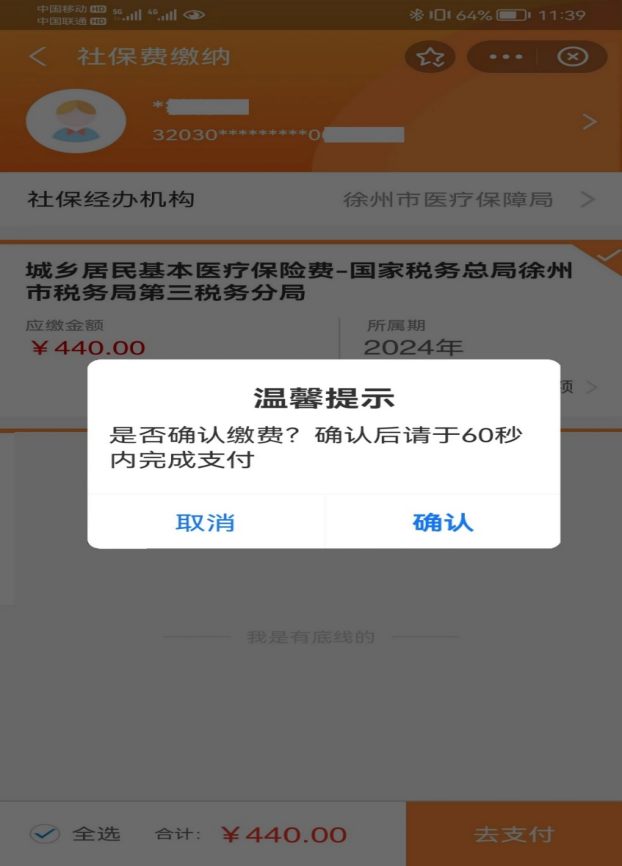Select the 城乡居民基本医疗保险费 card
The image size is (622, 866).
[x=300, y=282]
